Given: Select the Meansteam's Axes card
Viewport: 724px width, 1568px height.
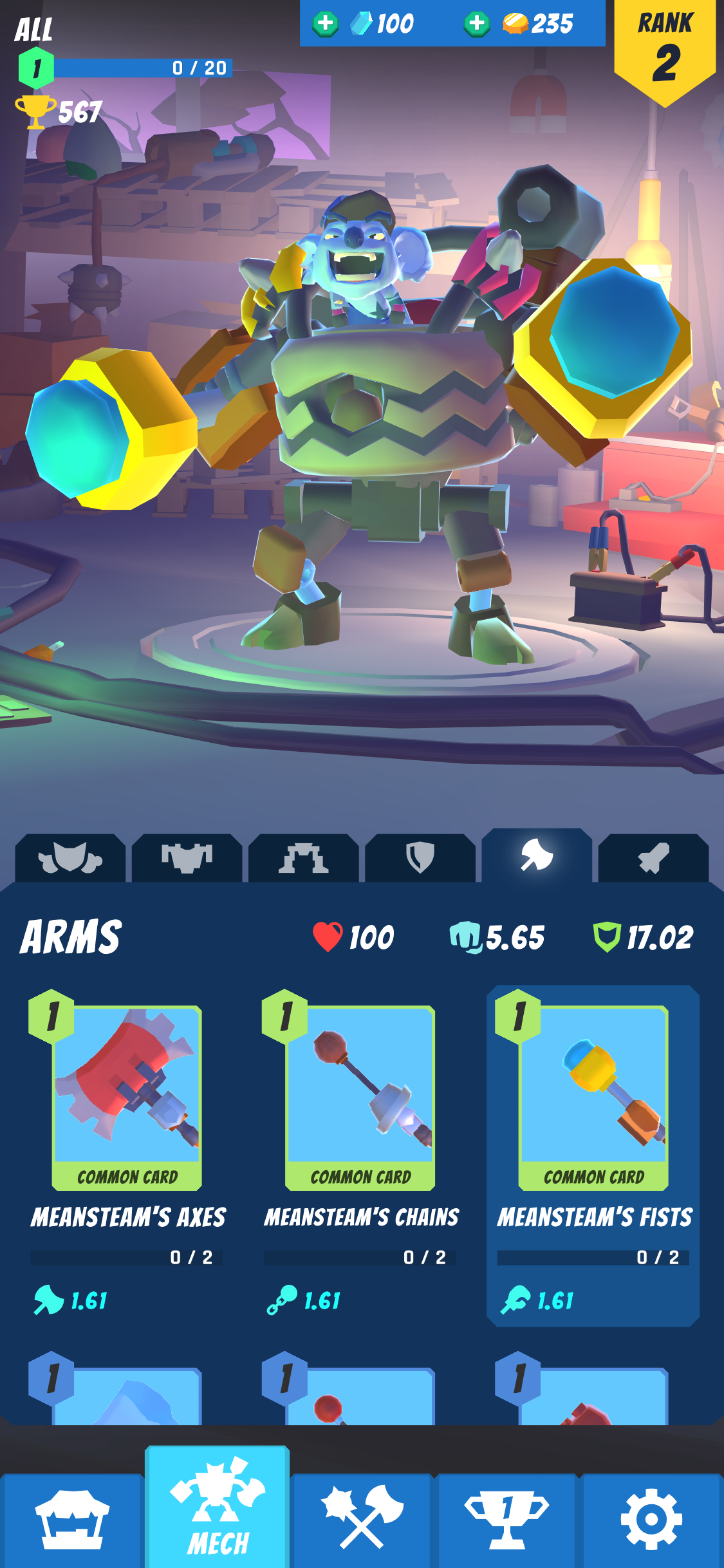Looking at the screenshot, I should click(127, 1152).
